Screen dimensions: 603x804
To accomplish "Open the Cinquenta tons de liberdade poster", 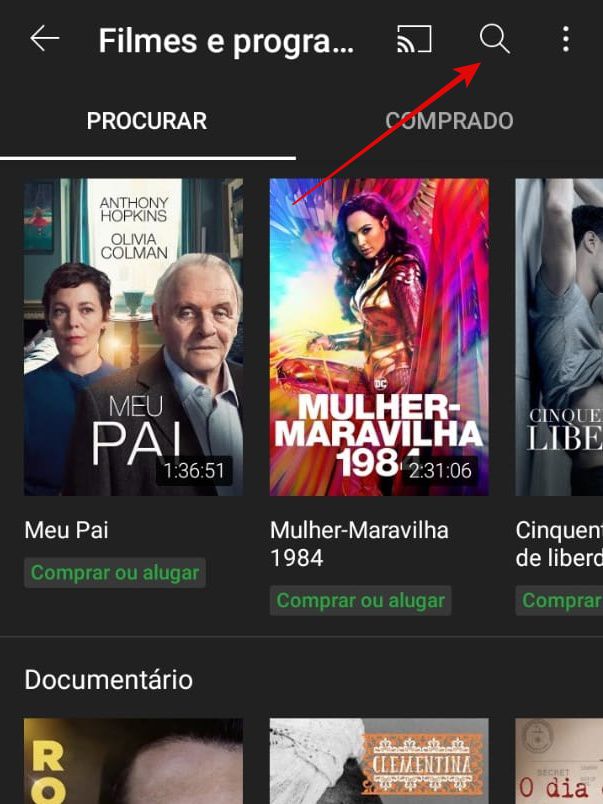I will click(x=559, y=337).
